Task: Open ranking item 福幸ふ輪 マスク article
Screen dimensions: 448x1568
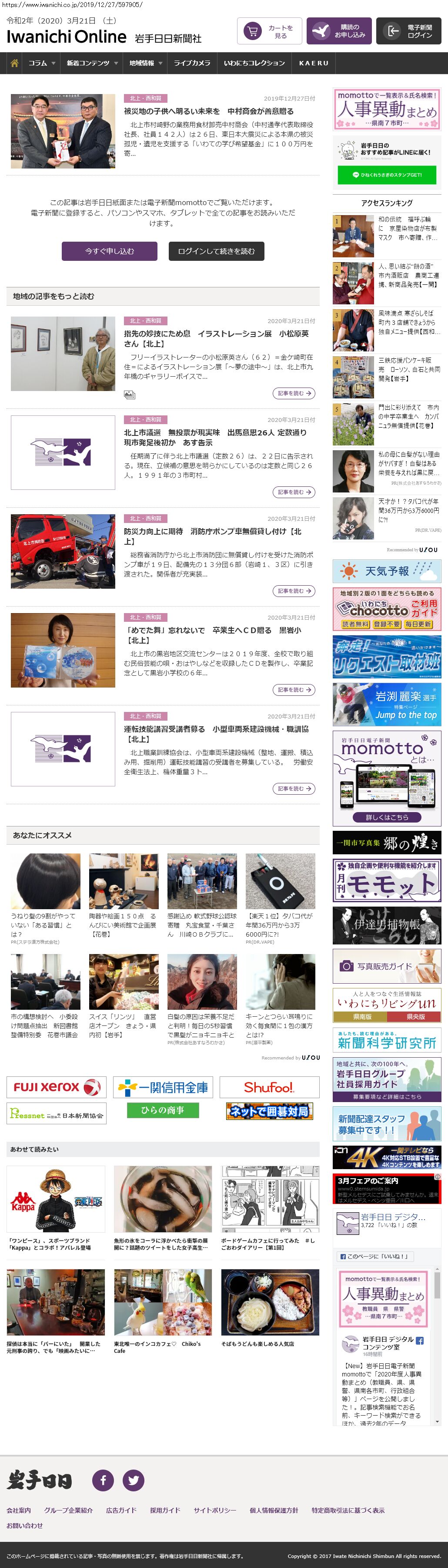Action: 407,228
